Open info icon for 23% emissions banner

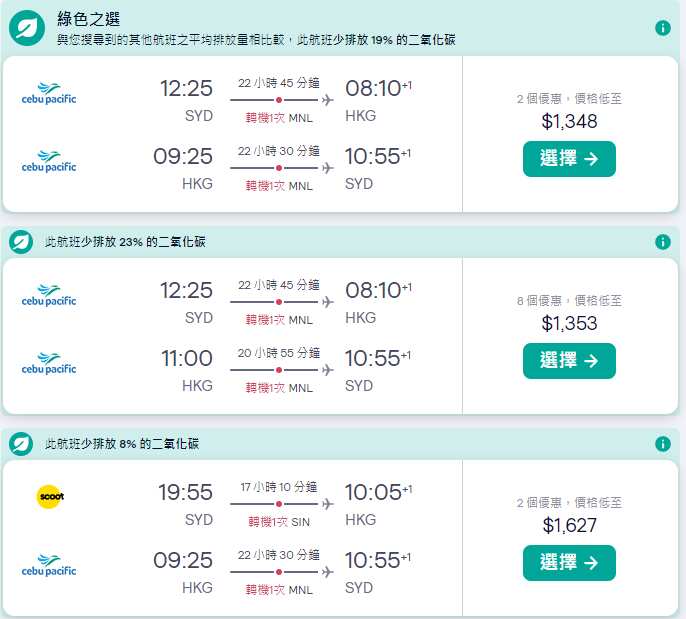click(662, 242)
